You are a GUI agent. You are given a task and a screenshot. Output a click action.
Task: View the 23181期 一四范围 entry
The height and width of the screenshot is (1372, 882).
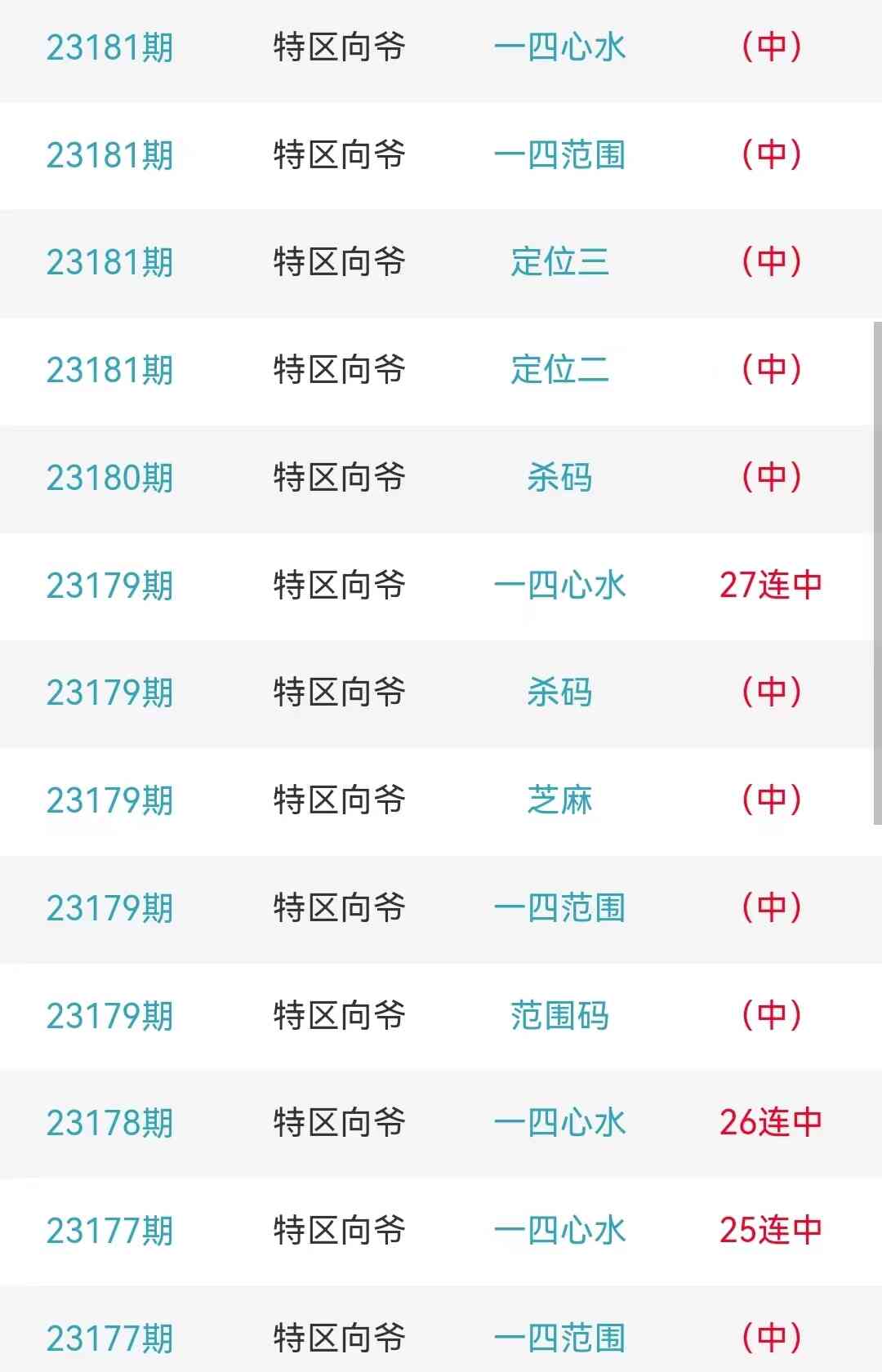coord(559,155)
